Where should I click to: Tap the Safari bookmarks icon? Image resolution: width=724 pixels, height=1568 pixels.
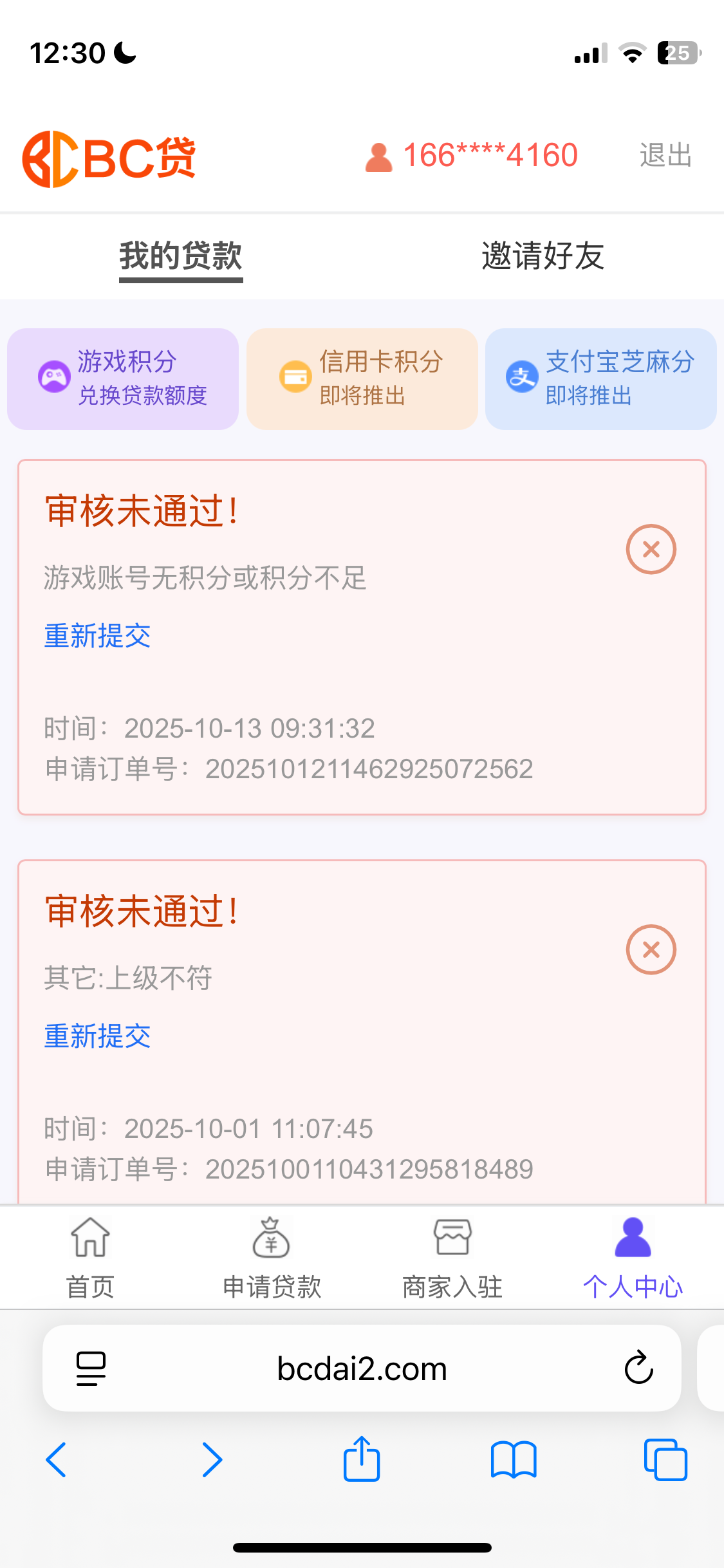pos(514,1459)
